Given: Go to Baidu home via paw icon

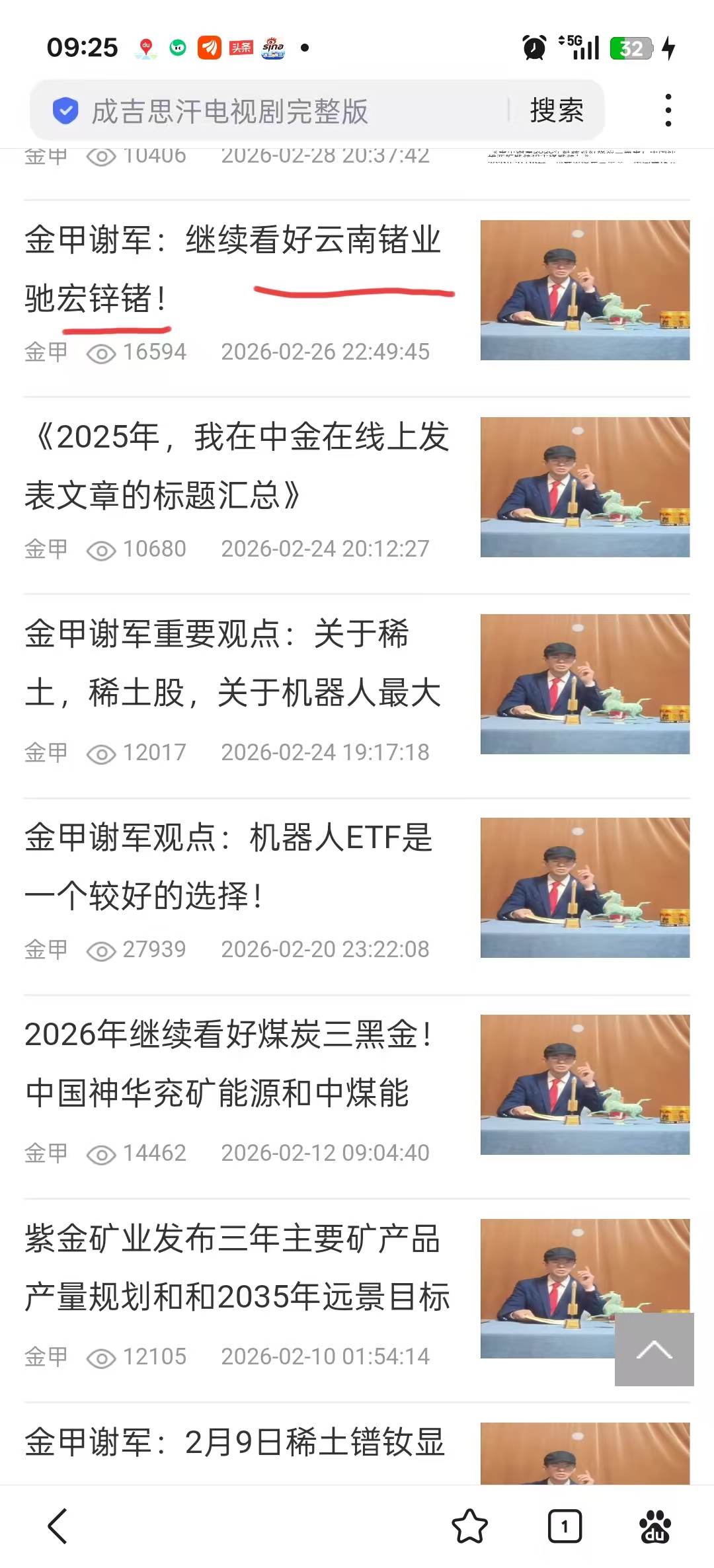Looking at the screenshot, I should 654,1526.
